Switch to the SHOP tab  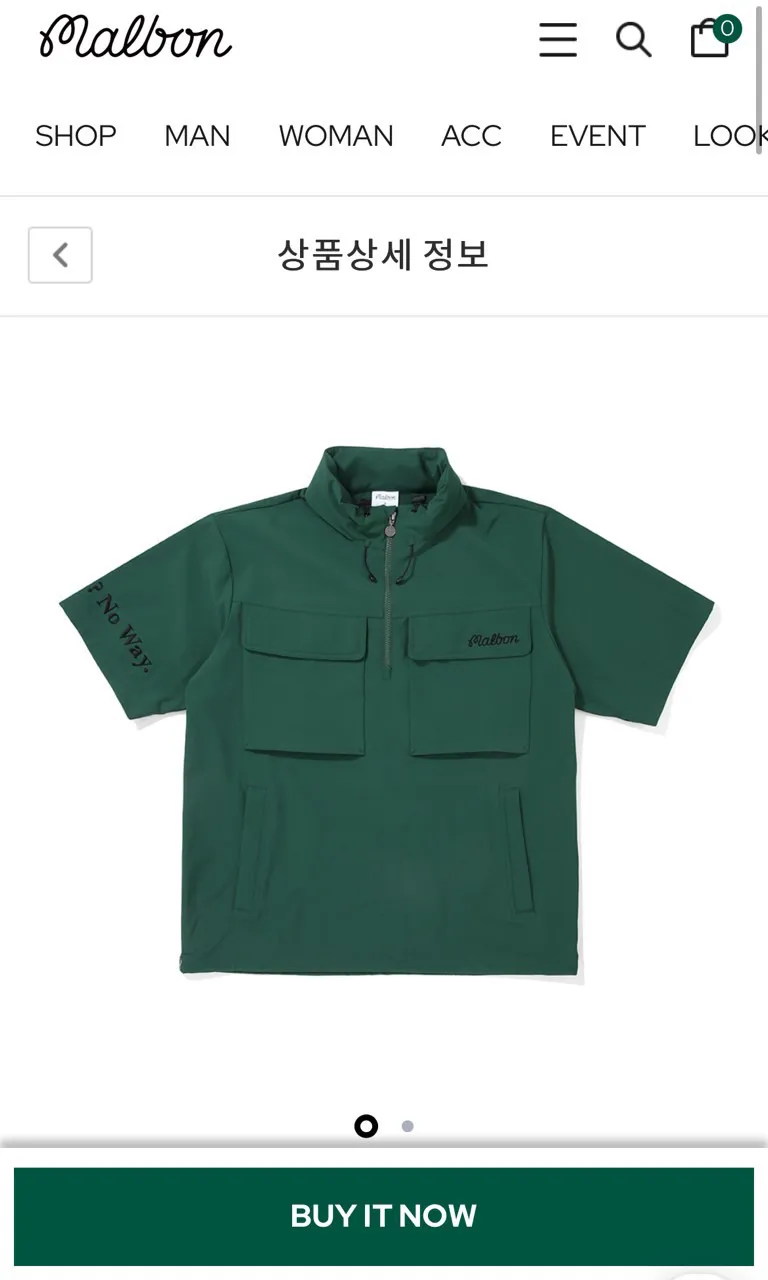click(76, 136)
